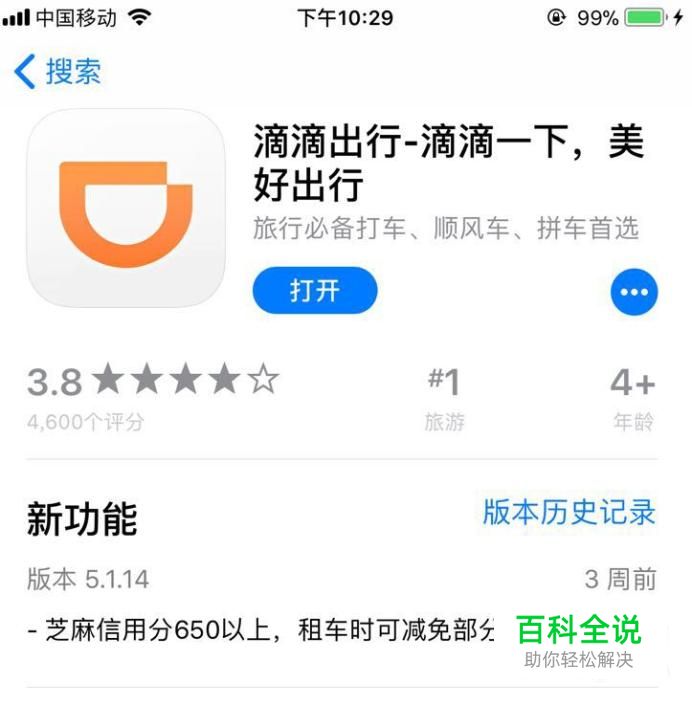View the 3.8 star ratings
The image size is (692, 704).
pos(152,382)
